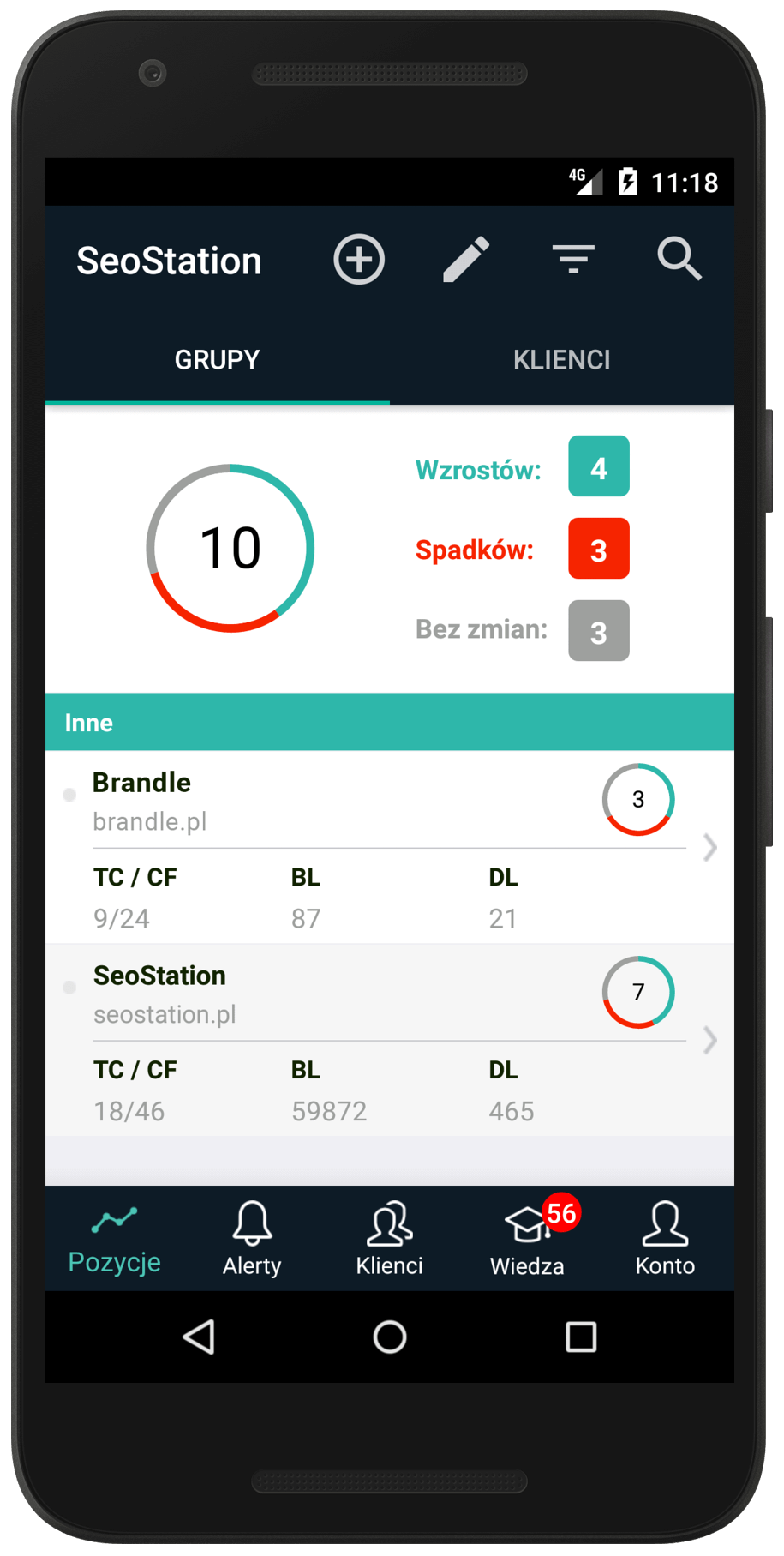Open Klienci in bottom navigation
The height and width of the screenshot is (1556, 784).
389,1239
